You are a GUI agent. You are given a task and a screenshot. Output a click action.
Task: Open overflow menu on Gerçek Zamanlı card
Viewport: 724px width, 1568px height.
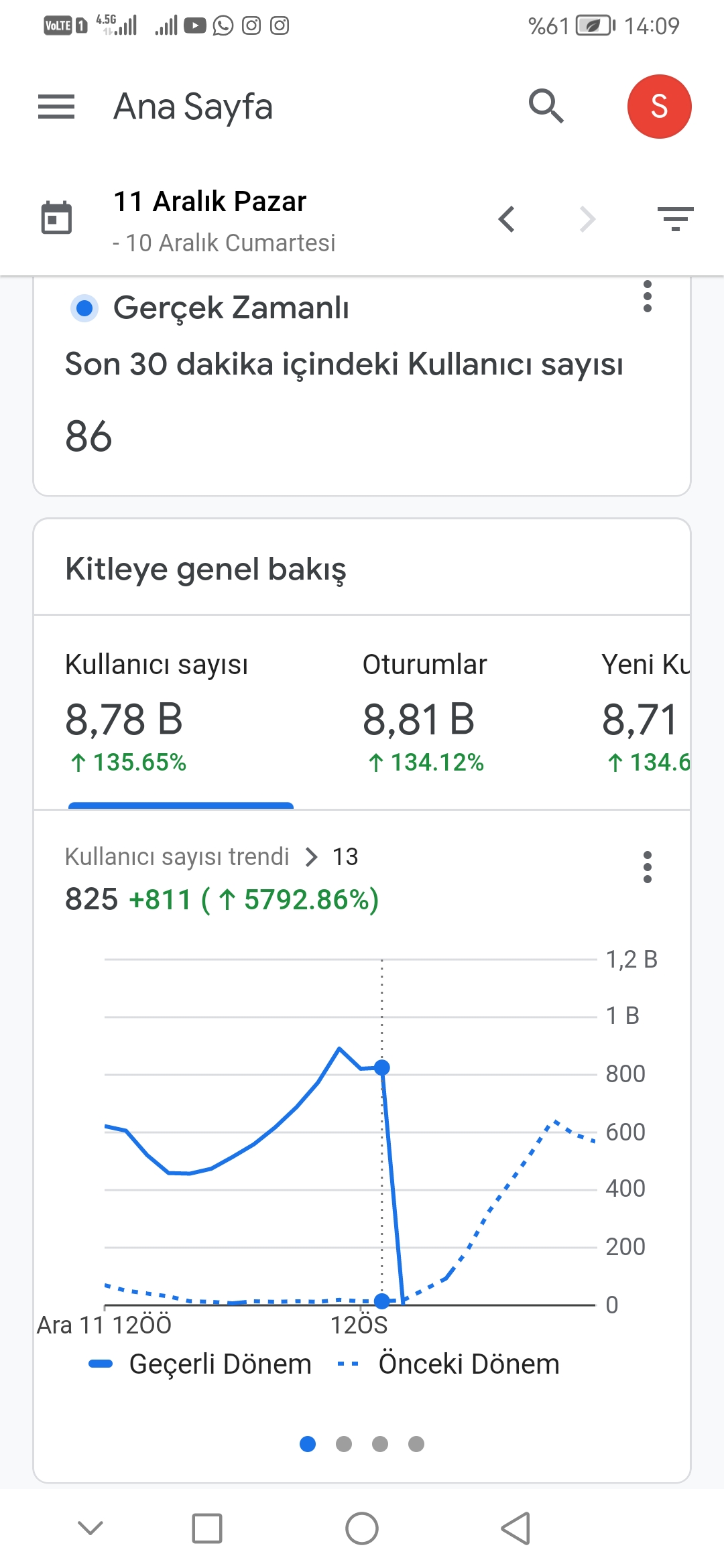pyautogui.click(x=647, y=296)
